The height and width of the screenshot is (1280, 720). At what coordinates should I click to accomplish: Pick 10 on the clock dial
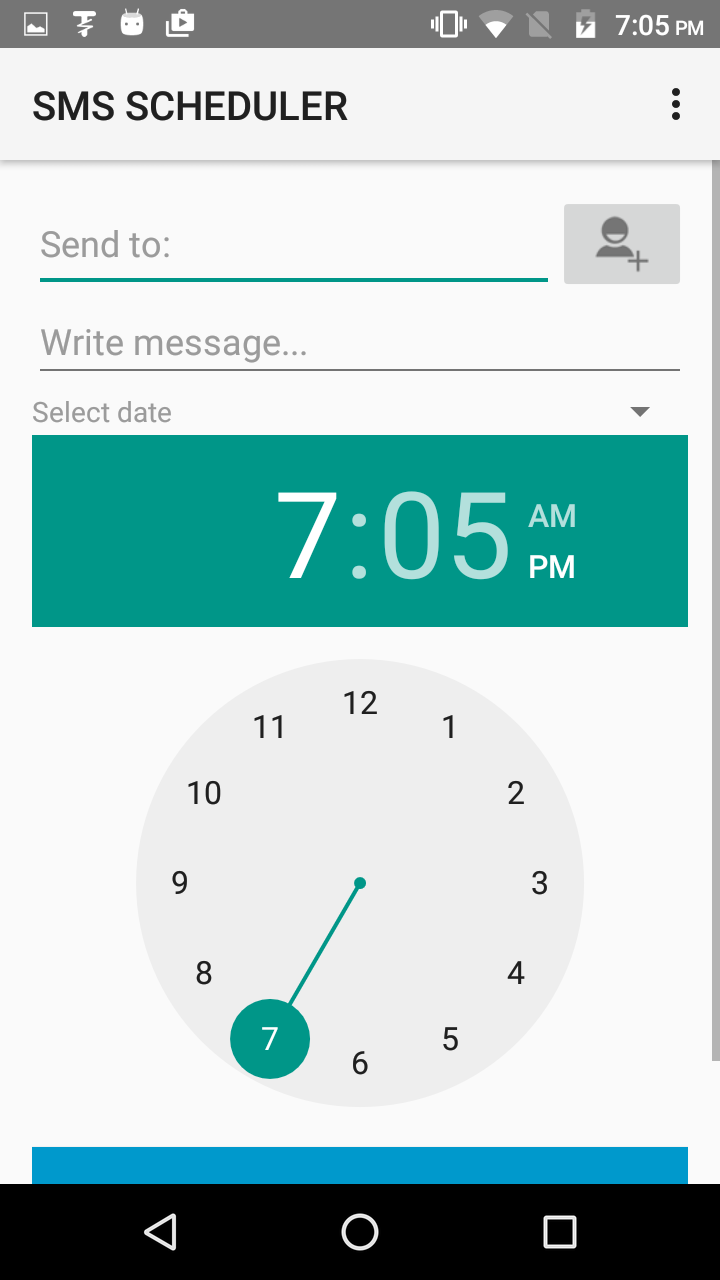pyautogui.click(x=204, y=793)
